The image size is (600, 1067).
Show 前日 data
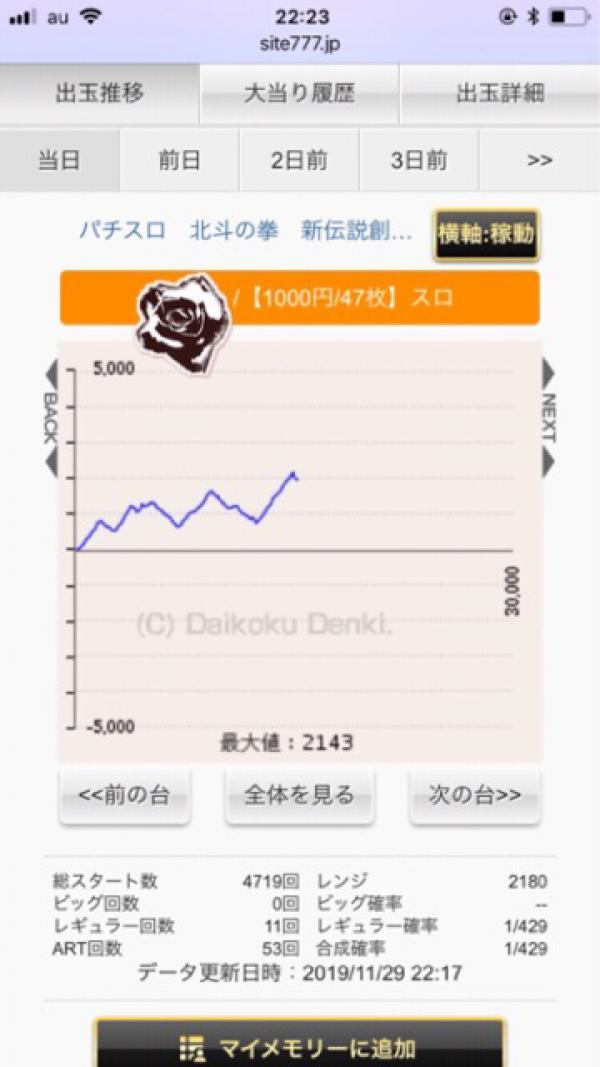pos(179,160)
